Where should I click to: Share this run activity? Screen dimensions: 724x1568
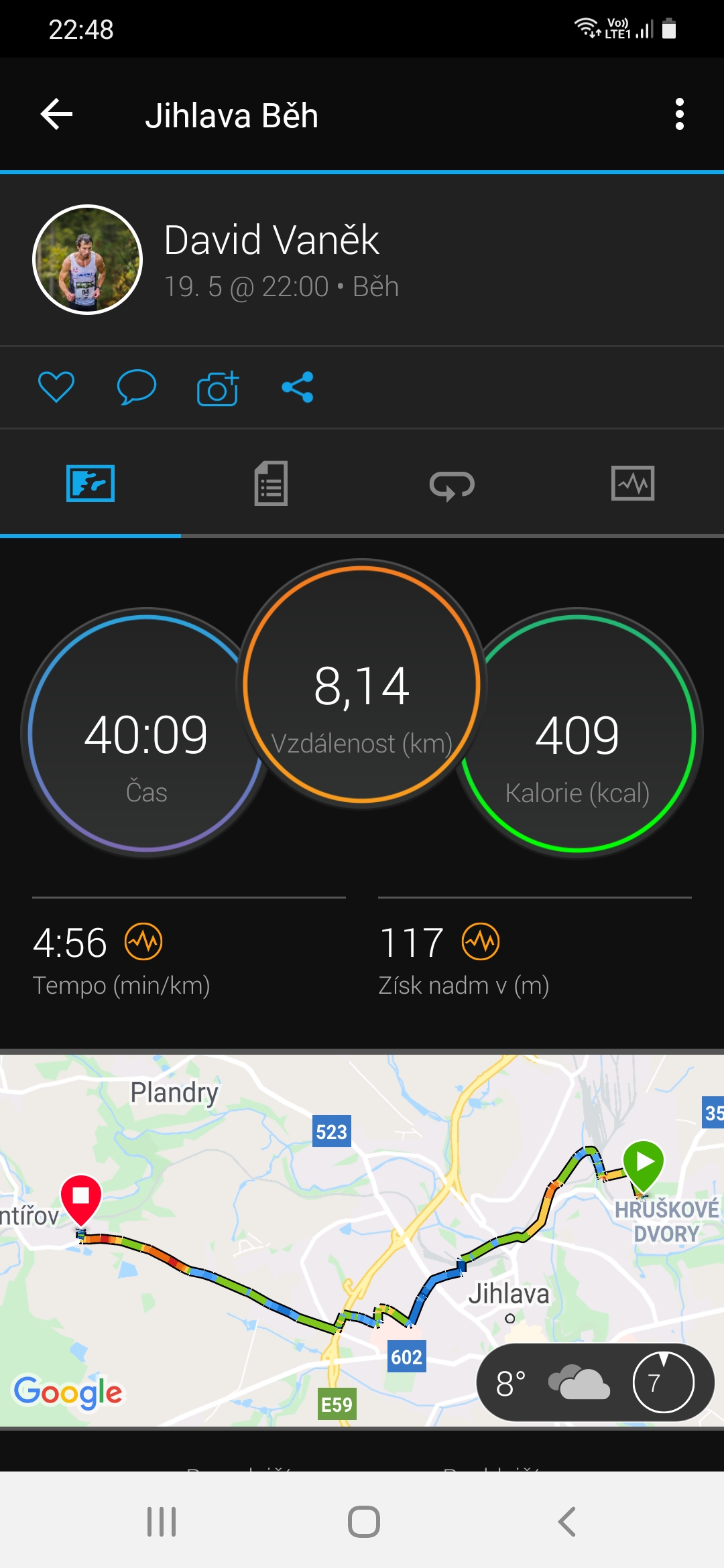tap(298, 387)
